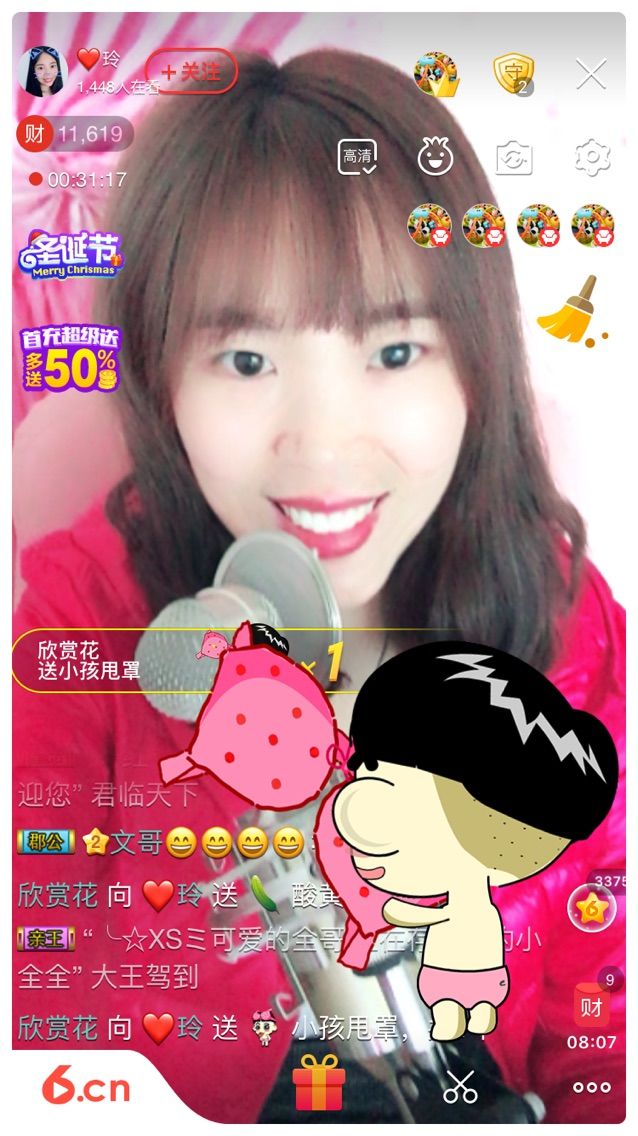Open the 首充 50% bonus promotion
The image size is (638, 1136).
coord(70,359)
